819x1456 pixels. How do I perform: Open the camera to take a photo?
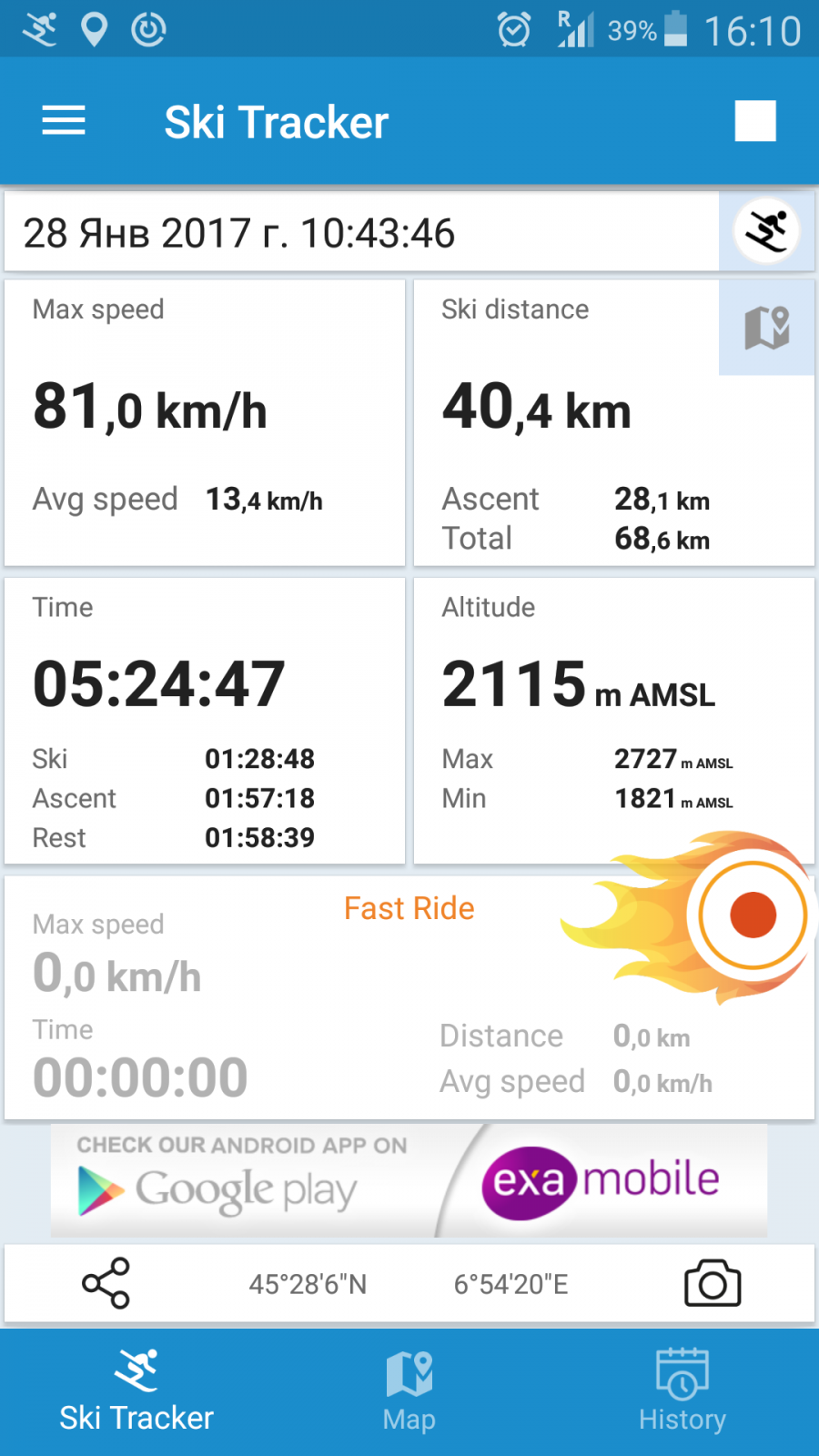click(x=713, y=1283)
